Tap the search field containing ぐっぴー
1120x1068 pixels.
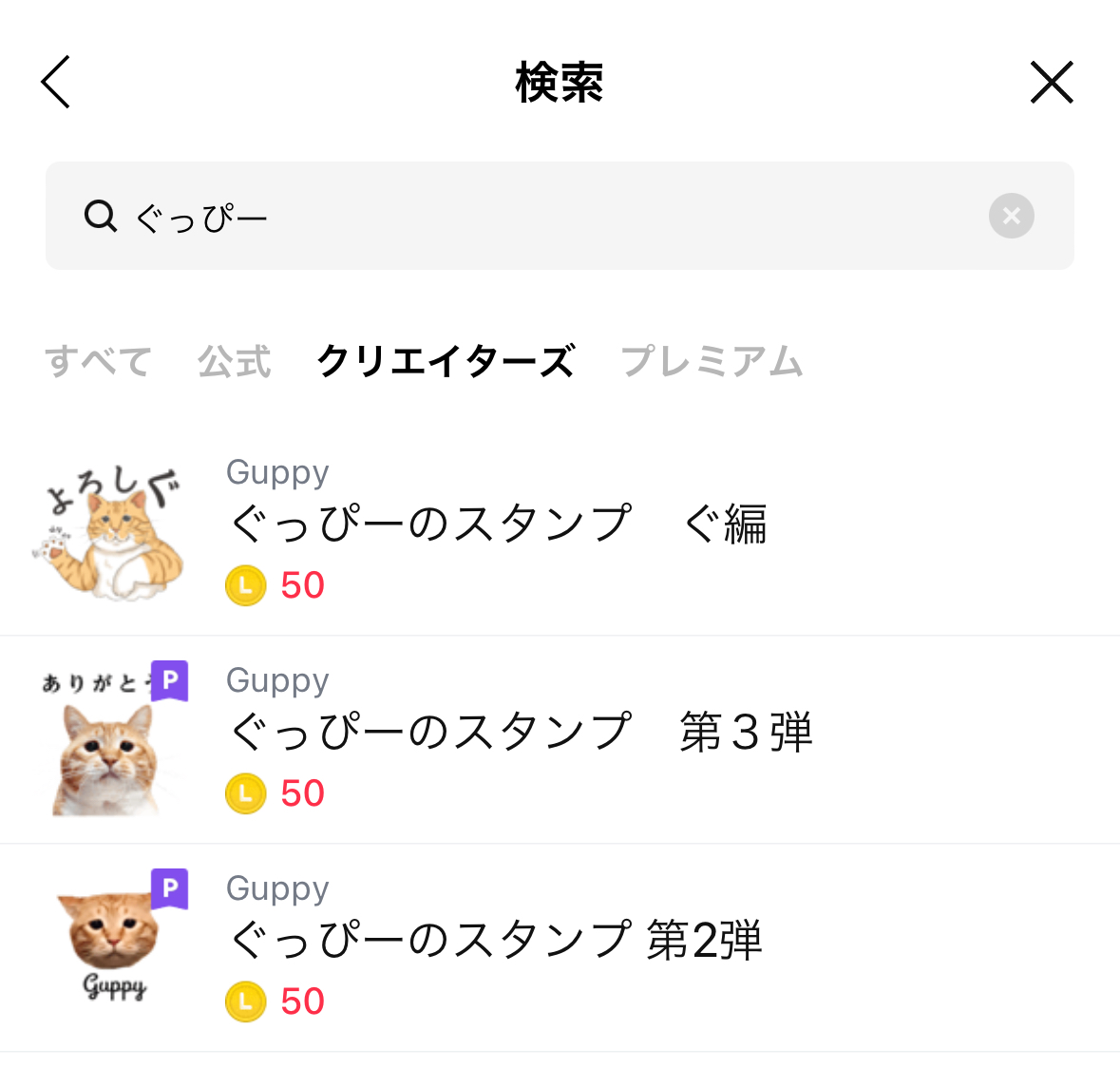tap(532, 217)
